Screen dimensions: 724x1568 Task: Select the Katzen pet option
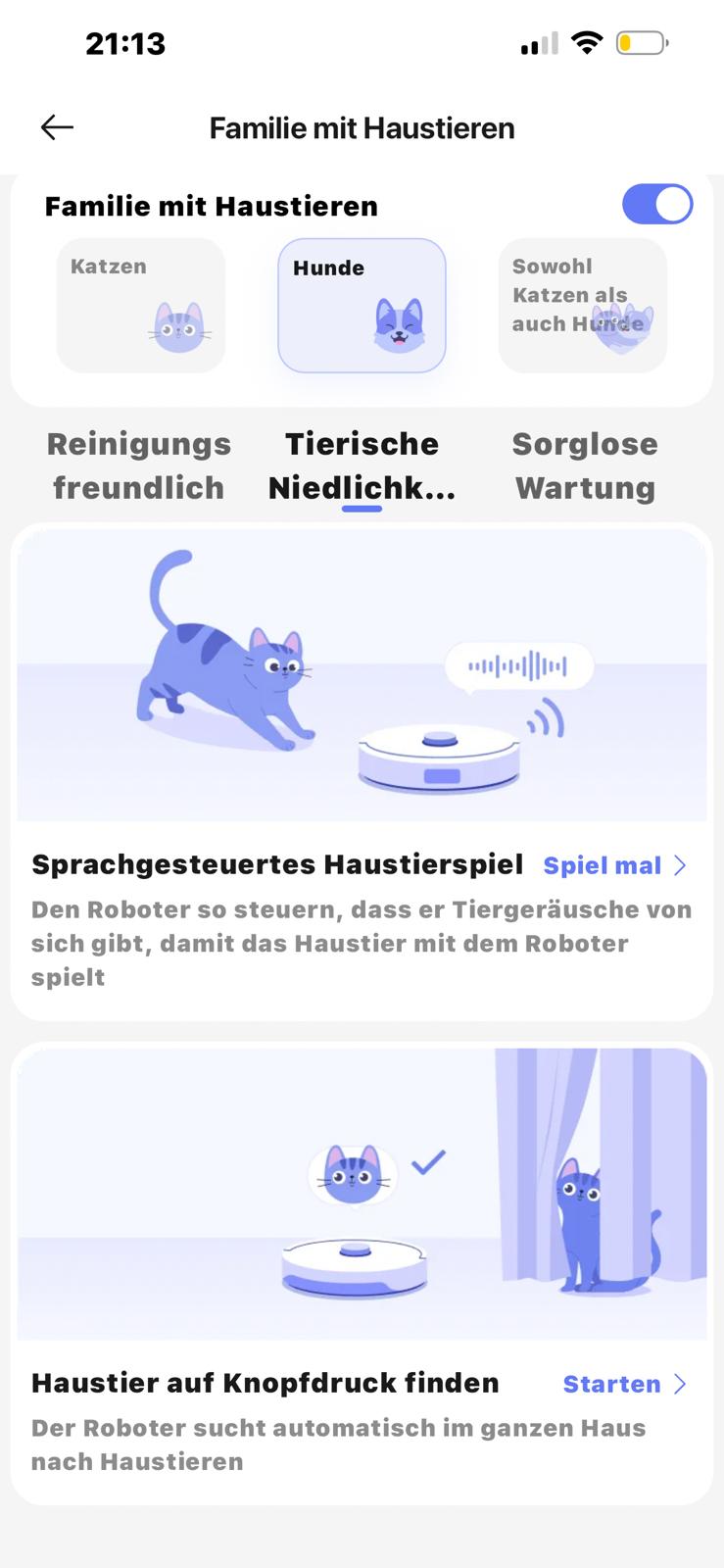141,305
